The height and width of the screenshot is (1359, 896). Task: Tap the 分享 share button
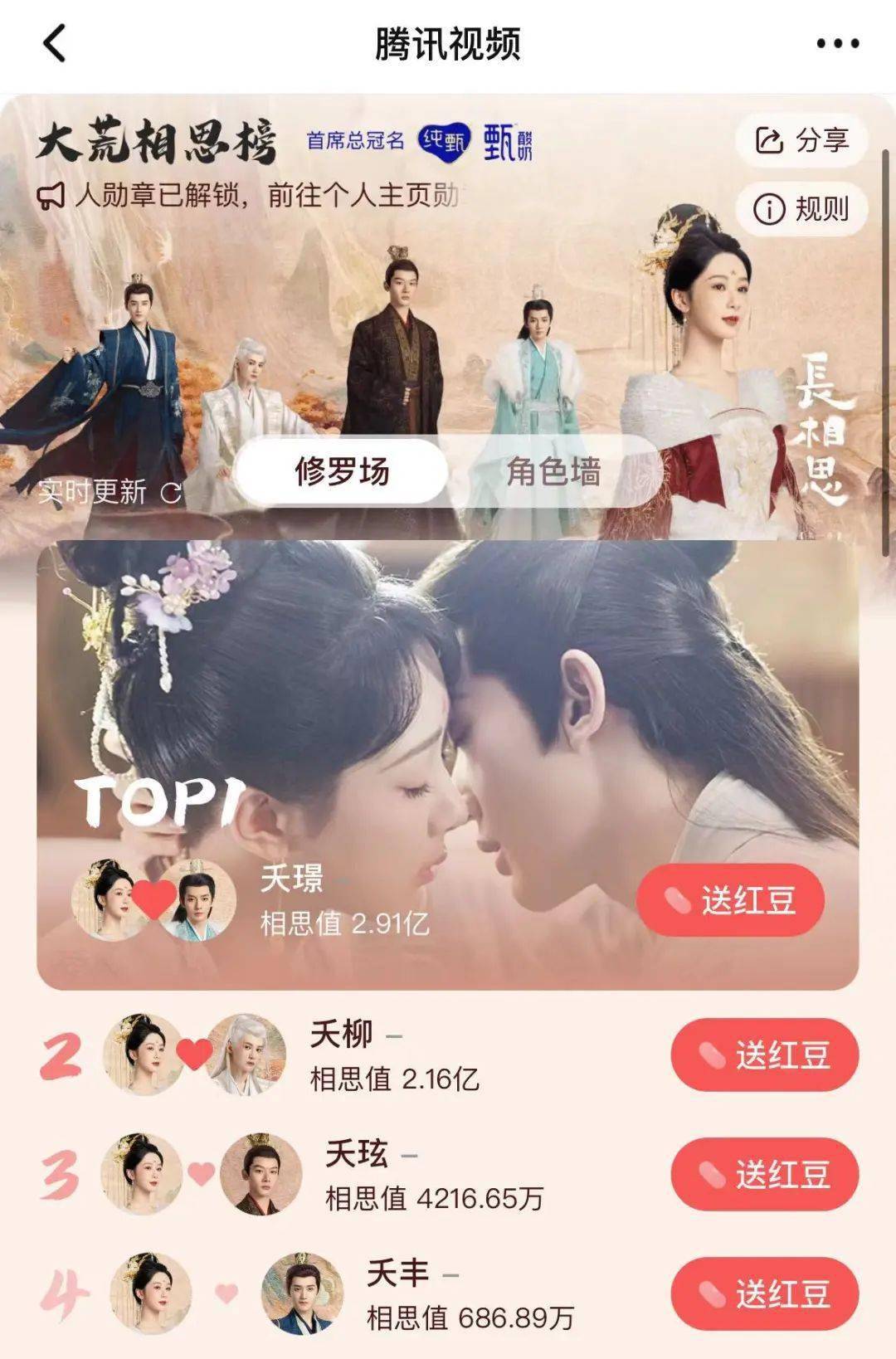point(801,140)
